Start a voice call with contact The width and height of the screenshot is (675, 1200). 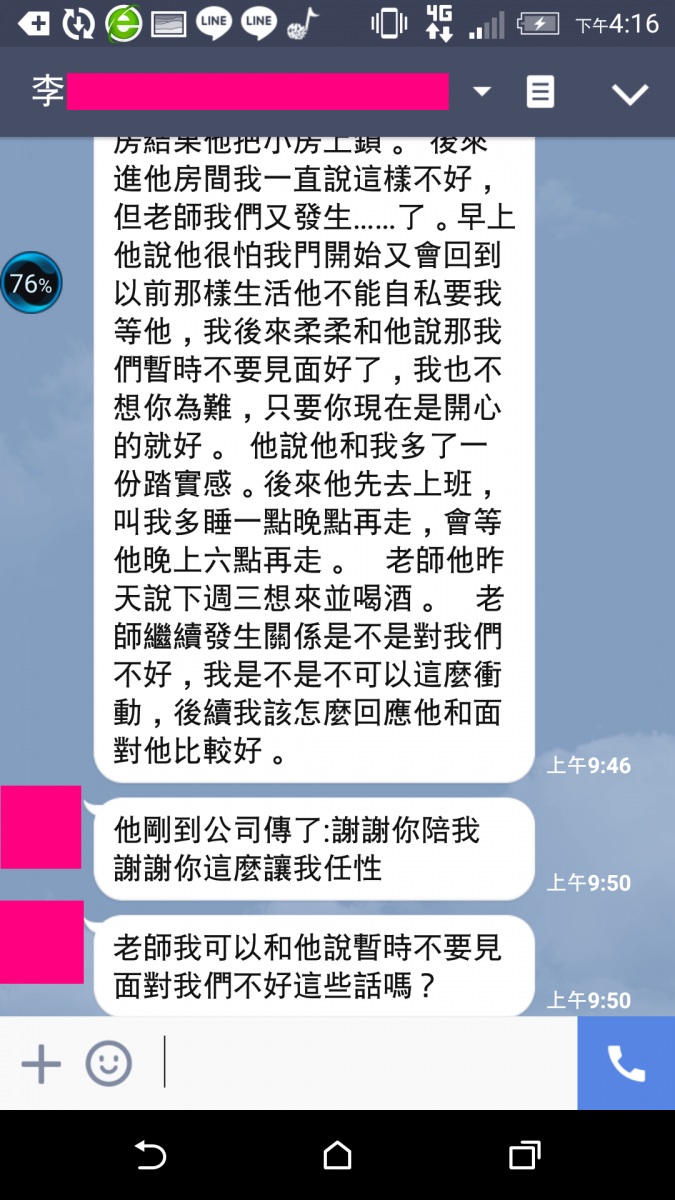626,1063
